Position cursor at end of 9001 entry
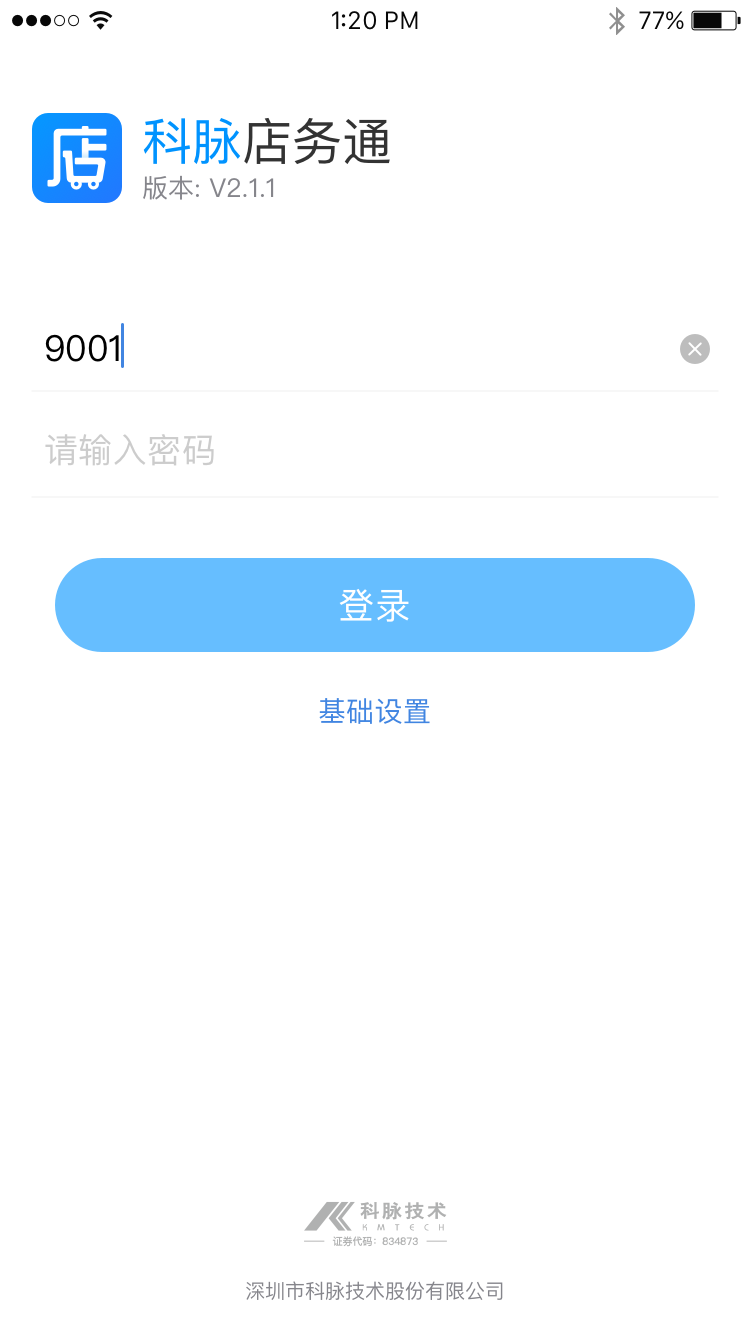 pyautogui.click(x=121, y=348)
